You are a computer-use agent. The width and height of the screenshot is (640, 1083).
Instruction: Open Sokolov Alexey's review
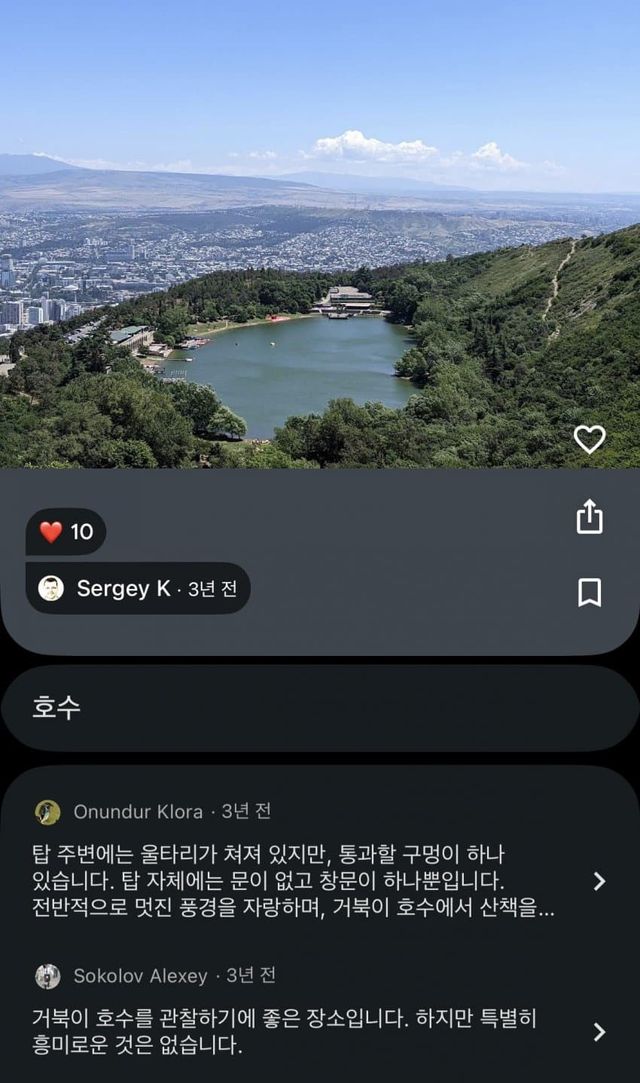[x=598, y=1032]
